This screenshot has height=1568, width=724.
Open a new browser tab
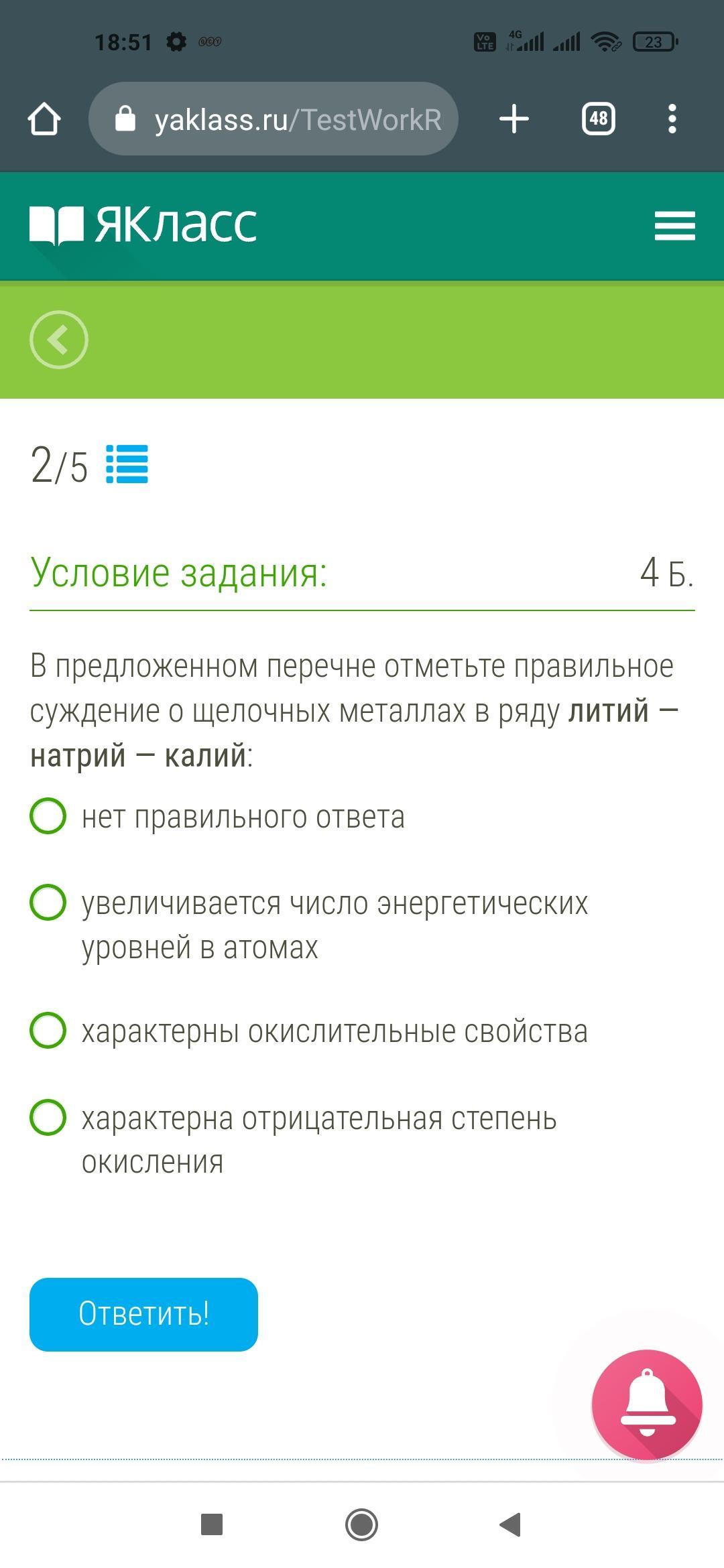click(x=514, y=119)
